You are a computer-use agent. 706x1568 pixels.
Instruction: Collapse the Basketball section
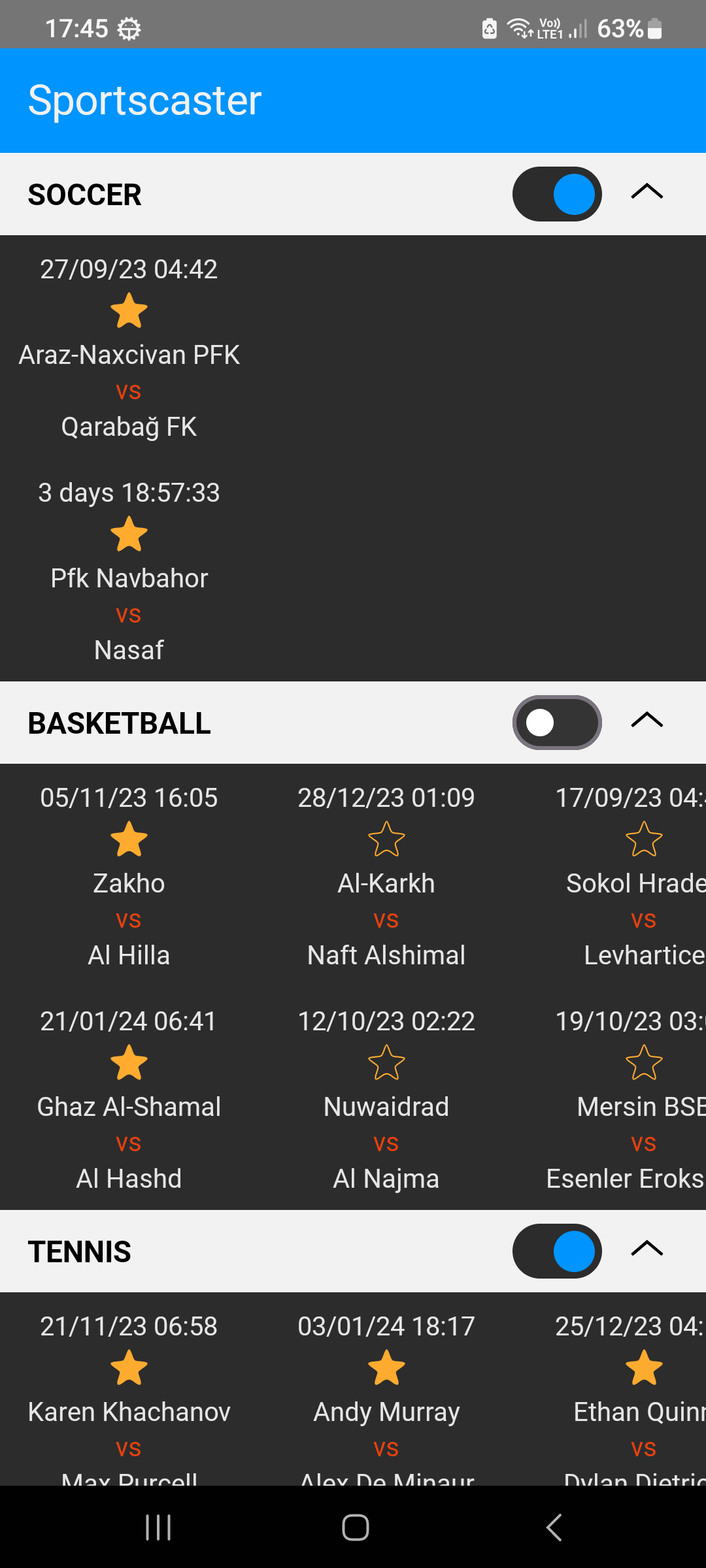point(647,721)
